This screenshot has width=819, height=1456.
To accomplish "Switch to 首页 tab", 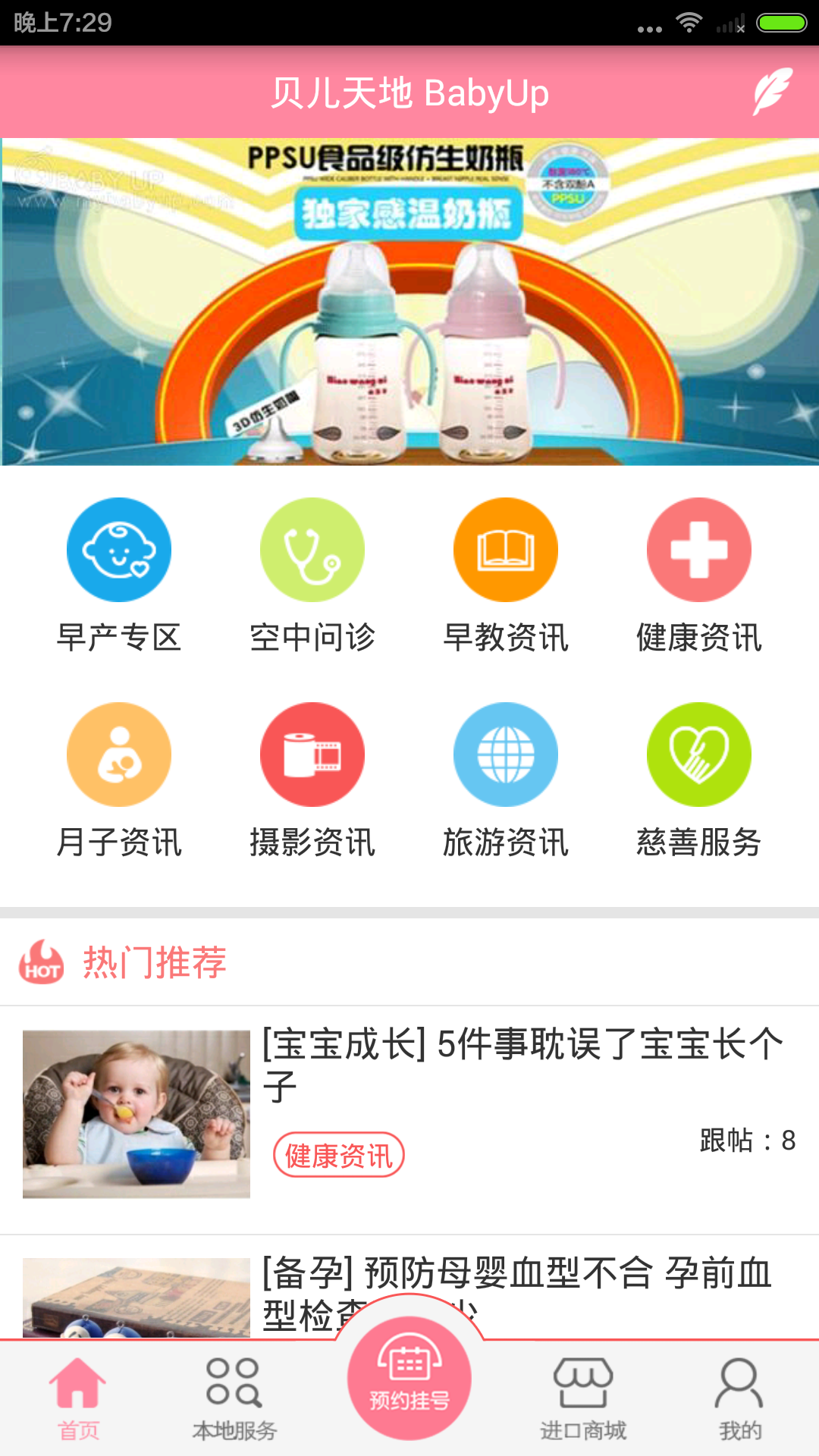I will (x=78, y=1399).
